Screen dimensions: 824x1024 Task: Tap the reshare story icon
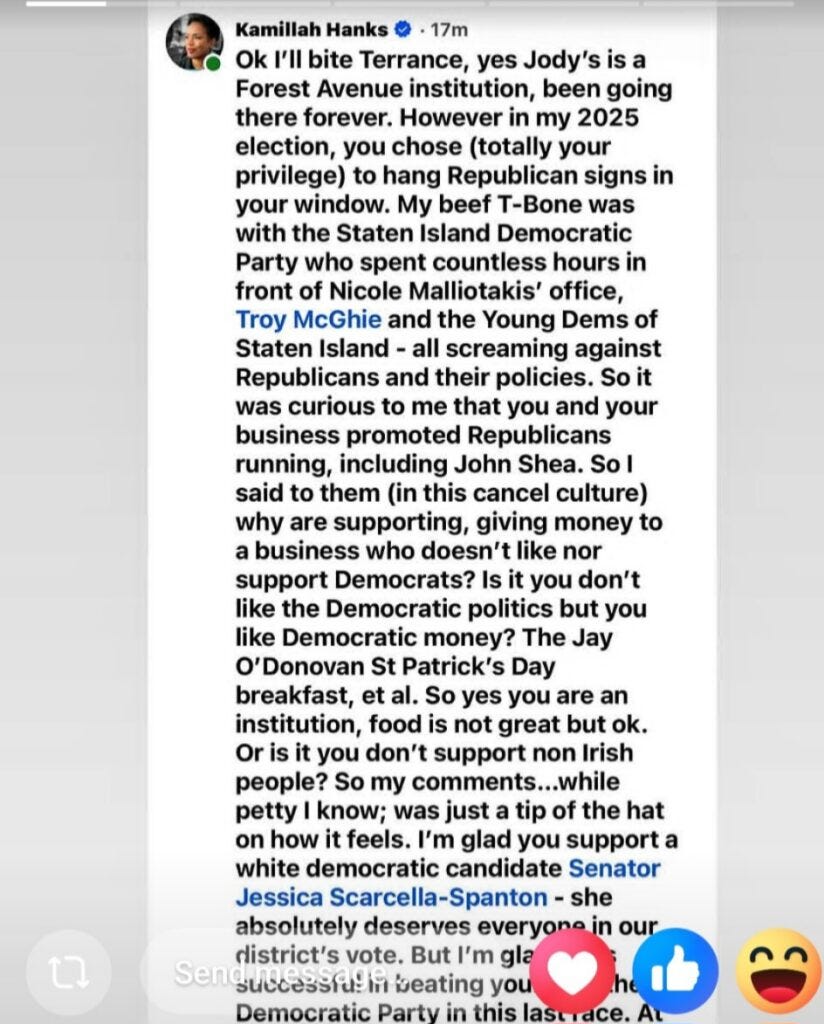(x=69, y=972)
